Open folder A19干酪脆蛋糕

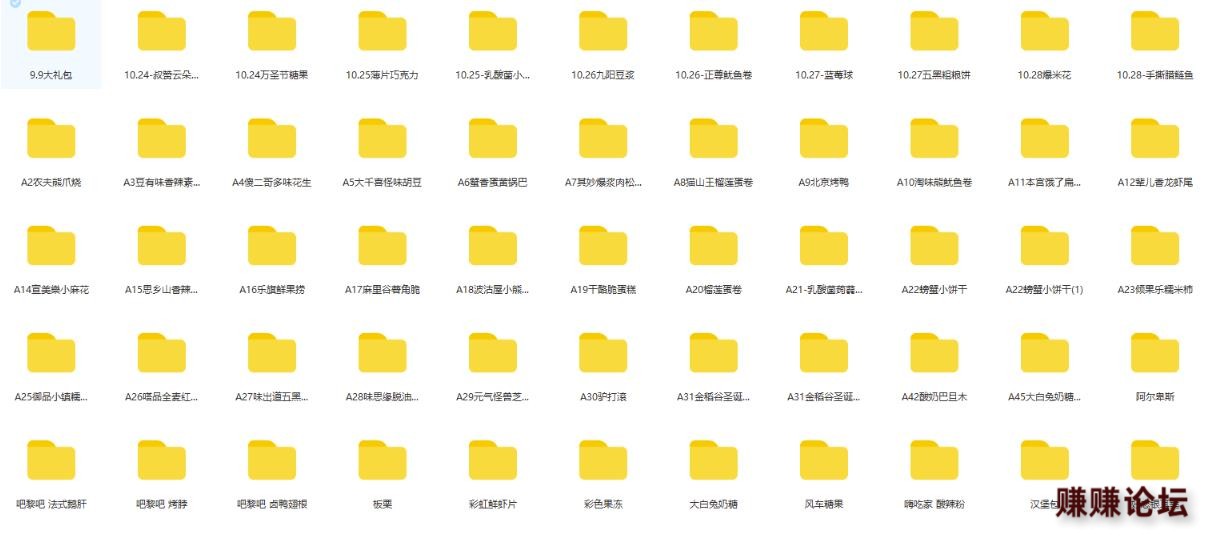pyautogui.click(x=603, y=246)
